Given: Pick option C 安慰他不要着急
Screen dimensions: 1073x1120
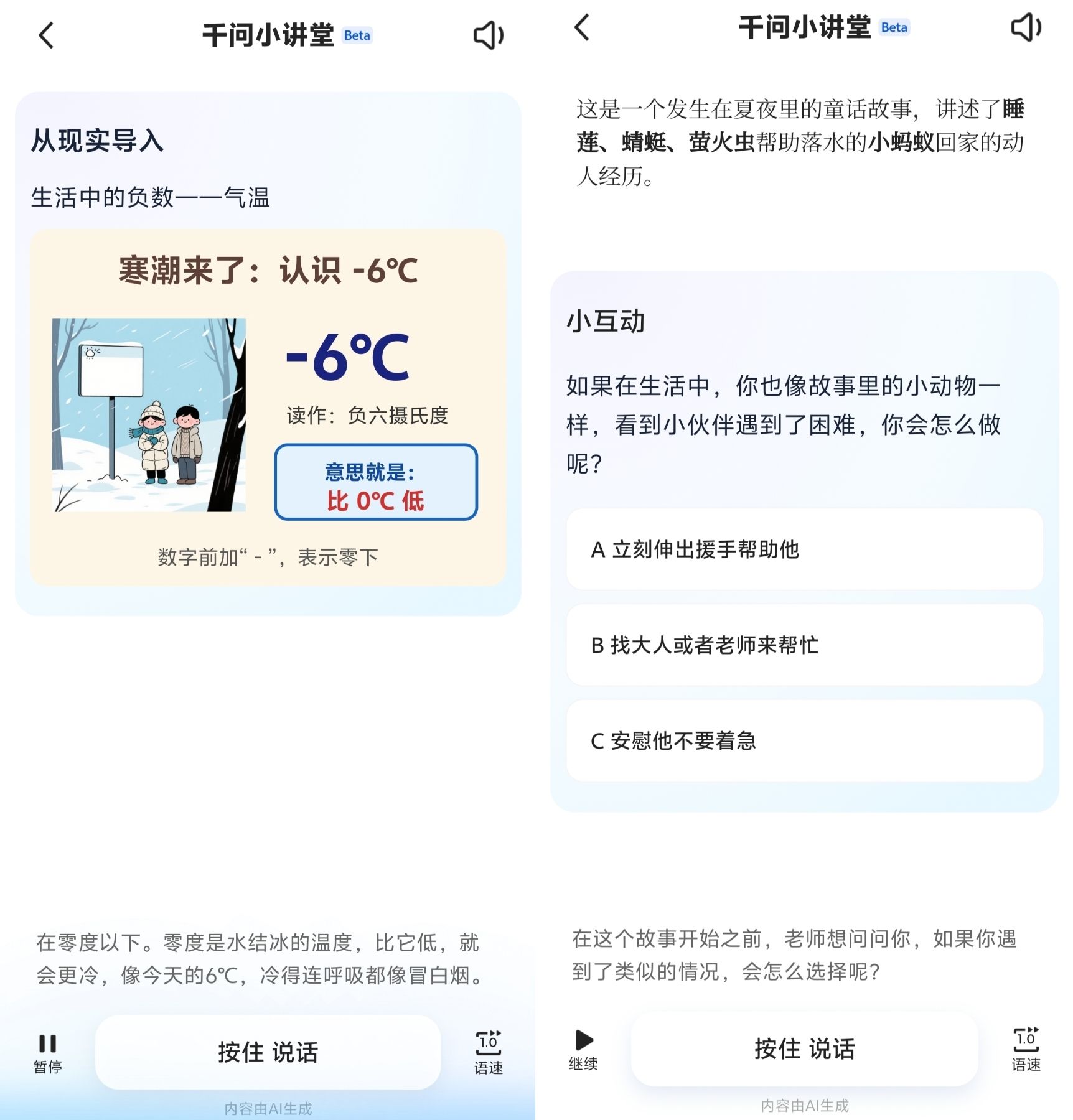Looking at the screenshot, I should [806, 740].
